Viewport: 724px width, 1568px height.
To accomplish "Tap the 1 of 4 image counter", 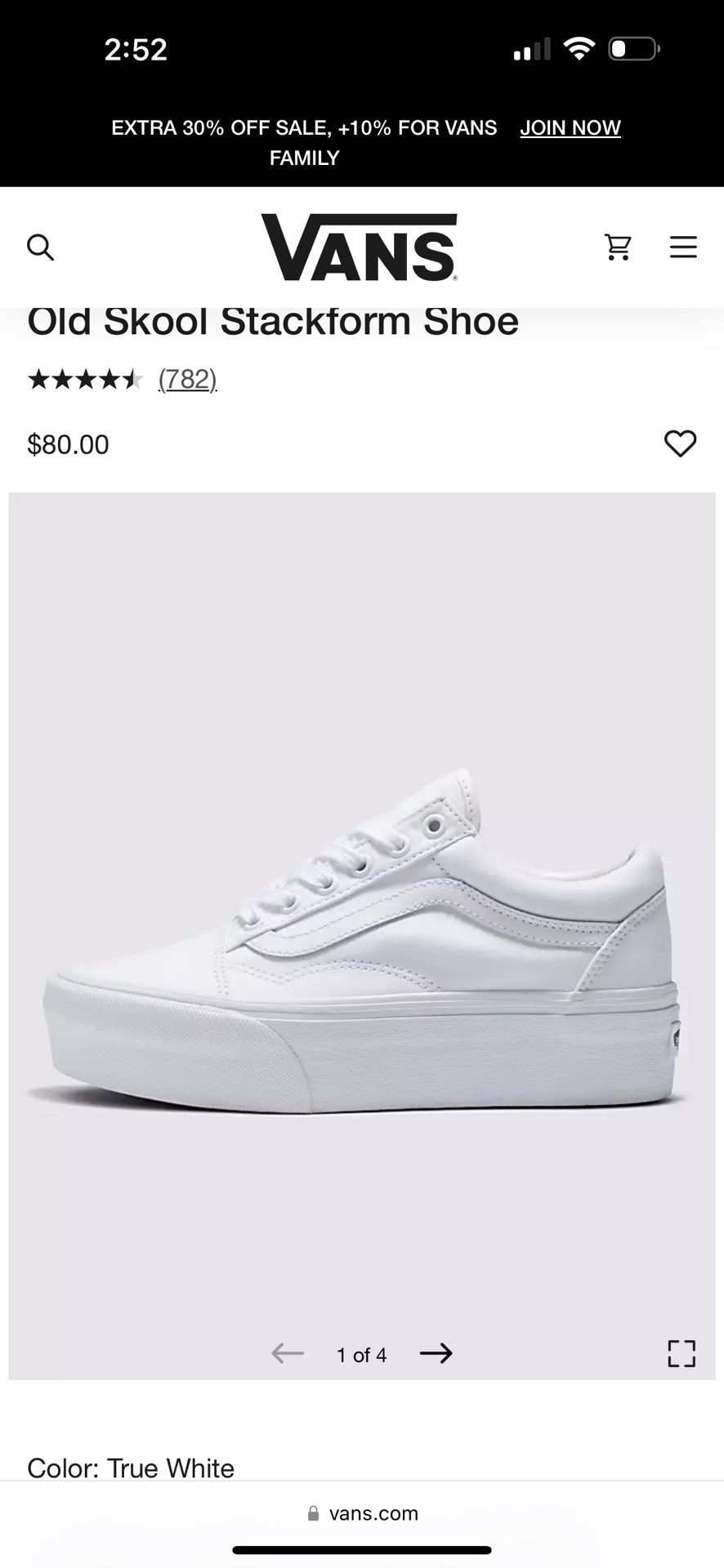I will 362,1353.
